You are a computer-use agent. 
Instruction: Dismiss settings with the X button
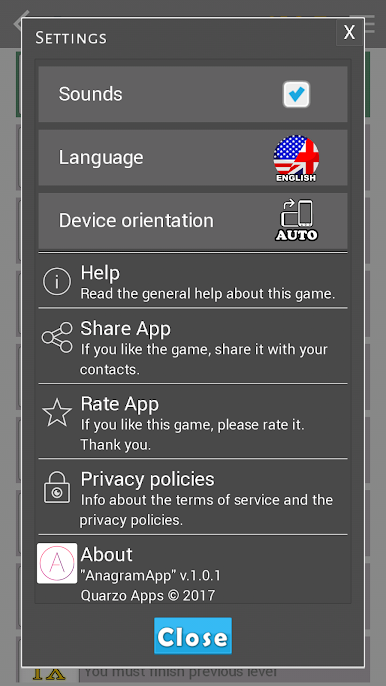coord(349,32)
